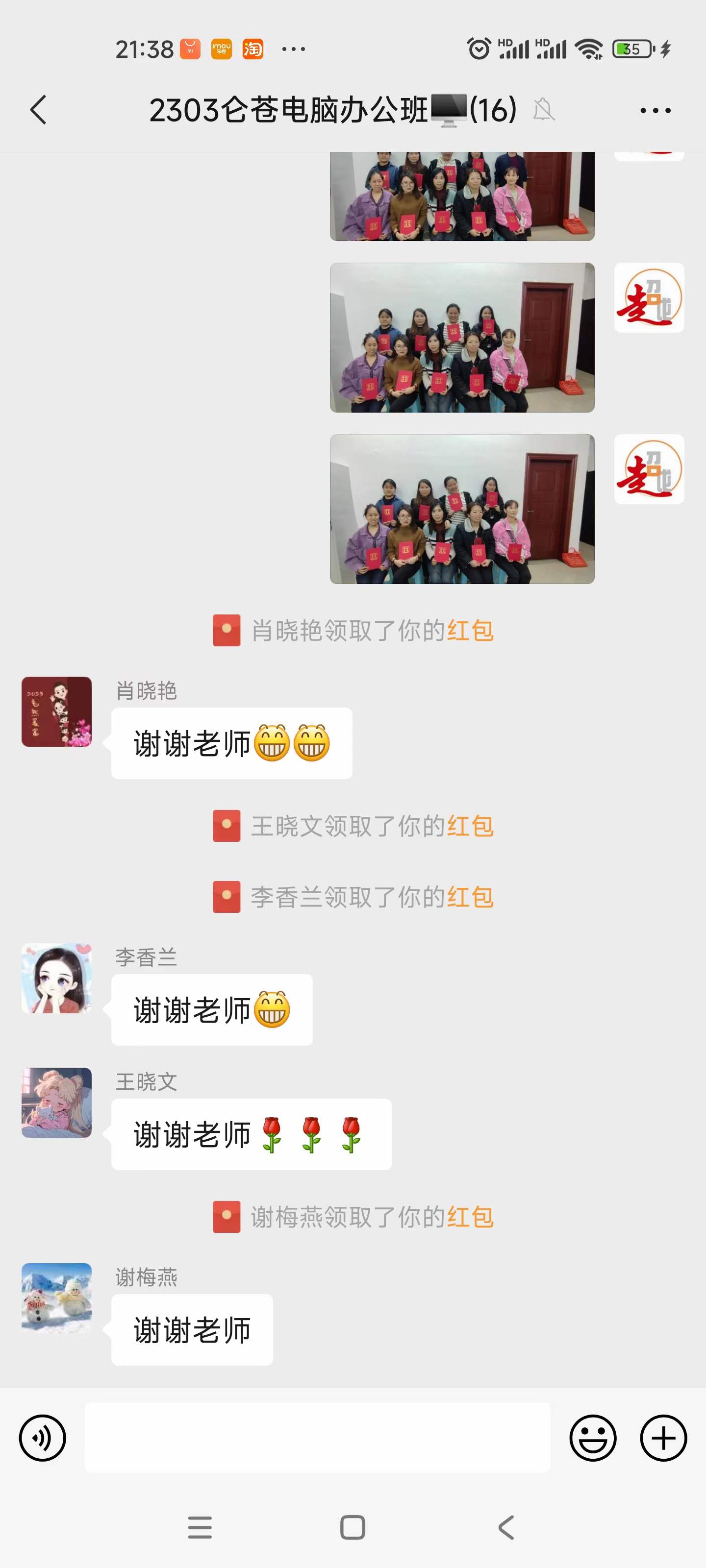706x1568 pixels.
Task: Switch to voice message input
Action: [x=43, y=1438]
